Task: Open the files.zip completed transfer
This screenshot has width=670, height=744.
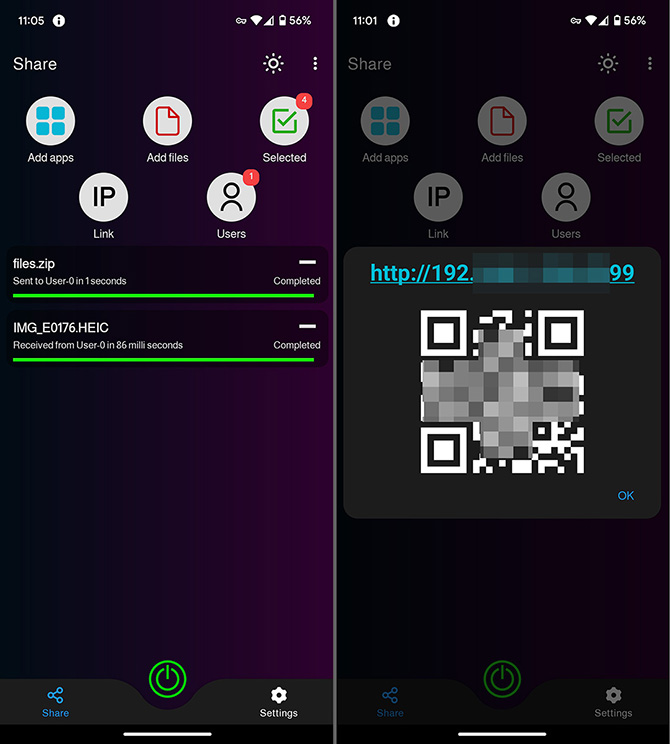Action: 140,272
